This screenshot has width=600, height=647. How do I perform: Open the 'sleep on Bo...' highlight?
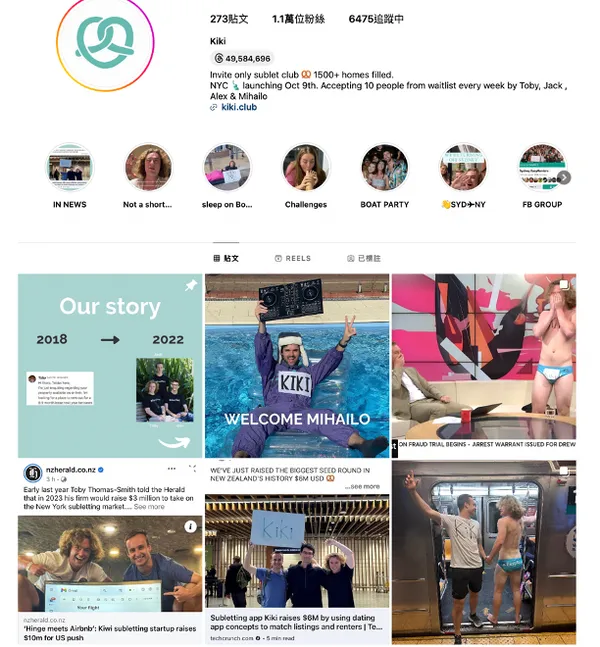(227, 168)
